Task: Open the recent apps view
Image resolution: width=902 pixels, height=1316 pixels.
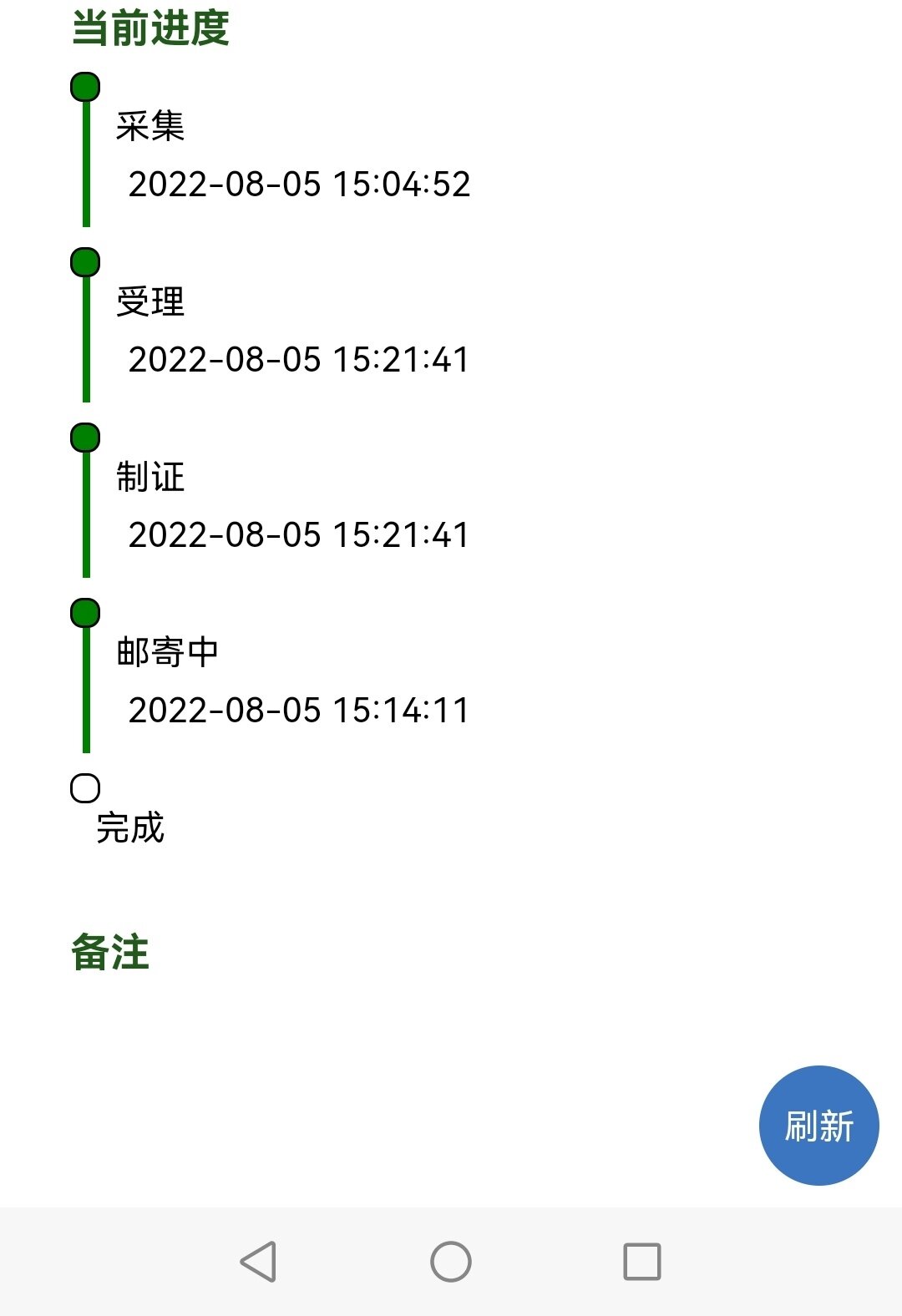Action: [x=642, y=1261]
